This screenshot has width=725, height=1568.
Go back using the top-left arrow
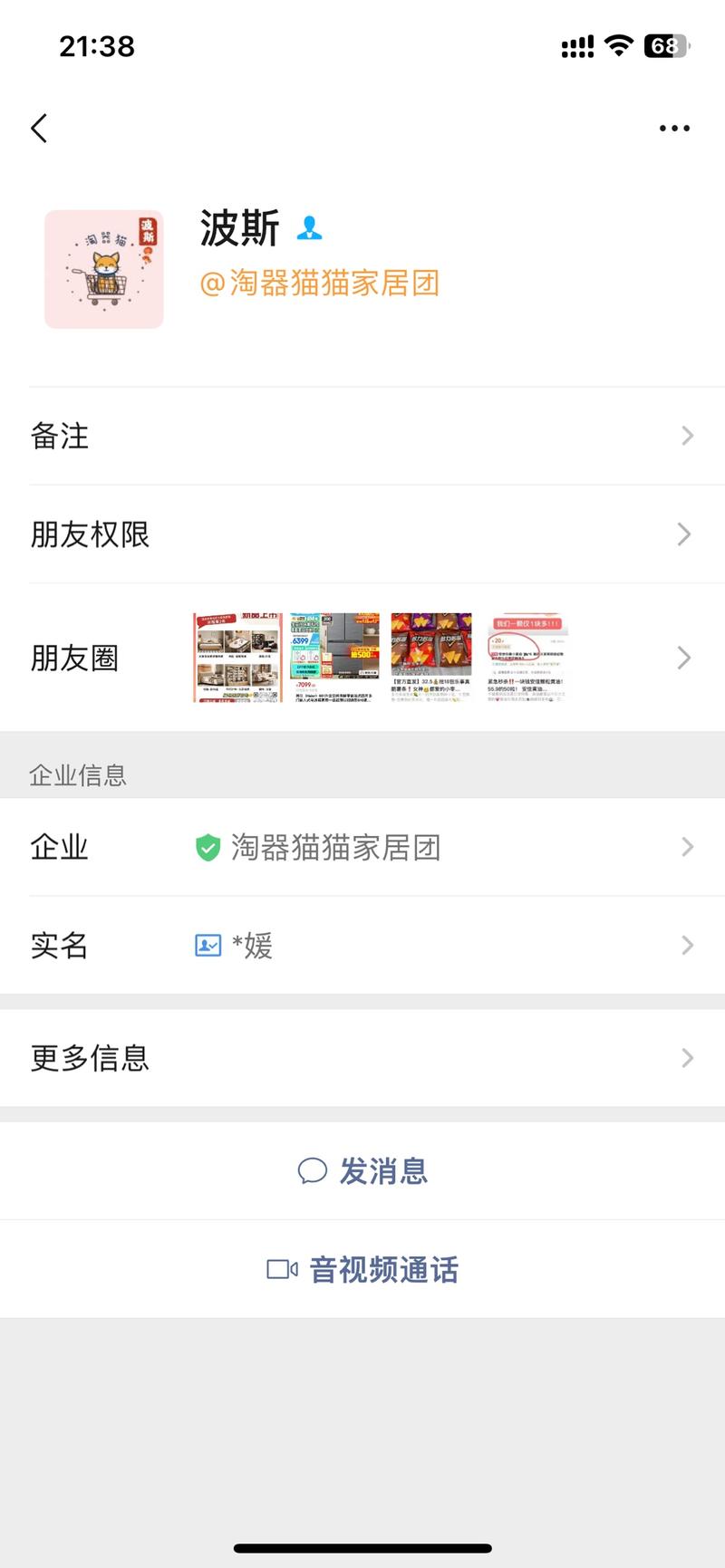(39, 129)
